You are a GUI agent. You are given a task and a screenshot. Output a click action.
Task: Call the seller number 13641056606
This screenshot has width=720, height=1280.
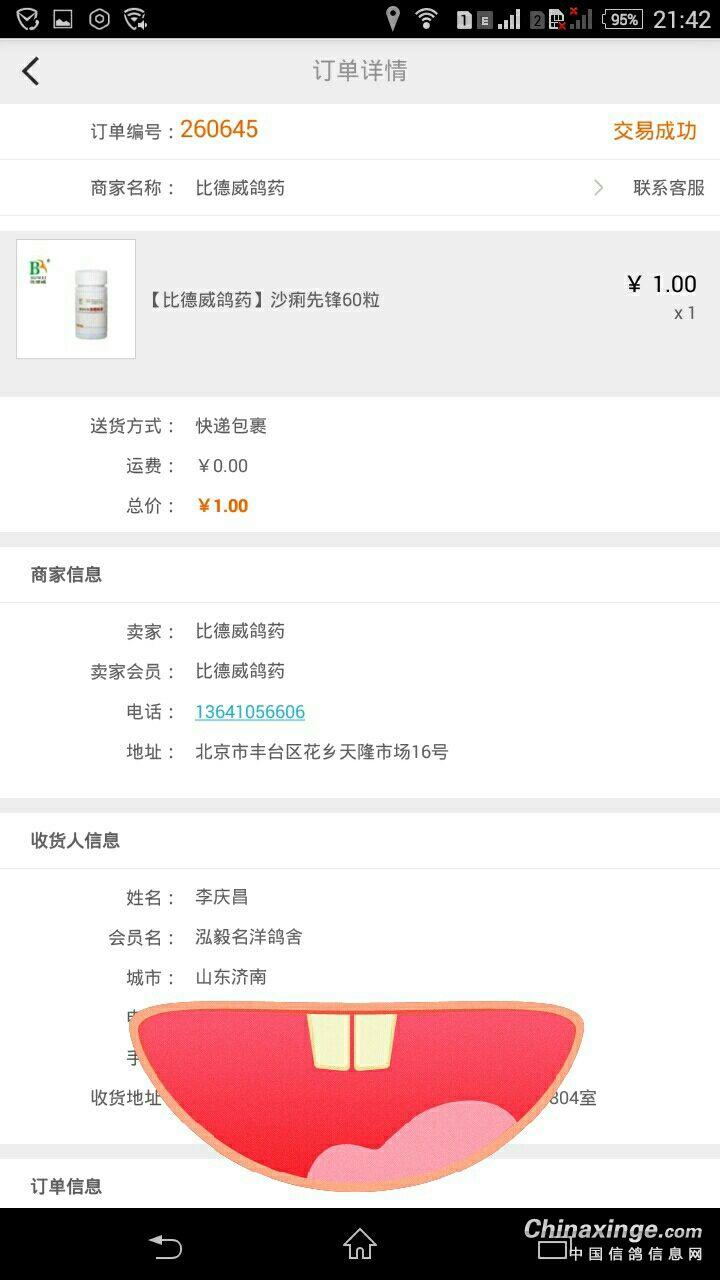pyautogui.click(x=250, y=712)
